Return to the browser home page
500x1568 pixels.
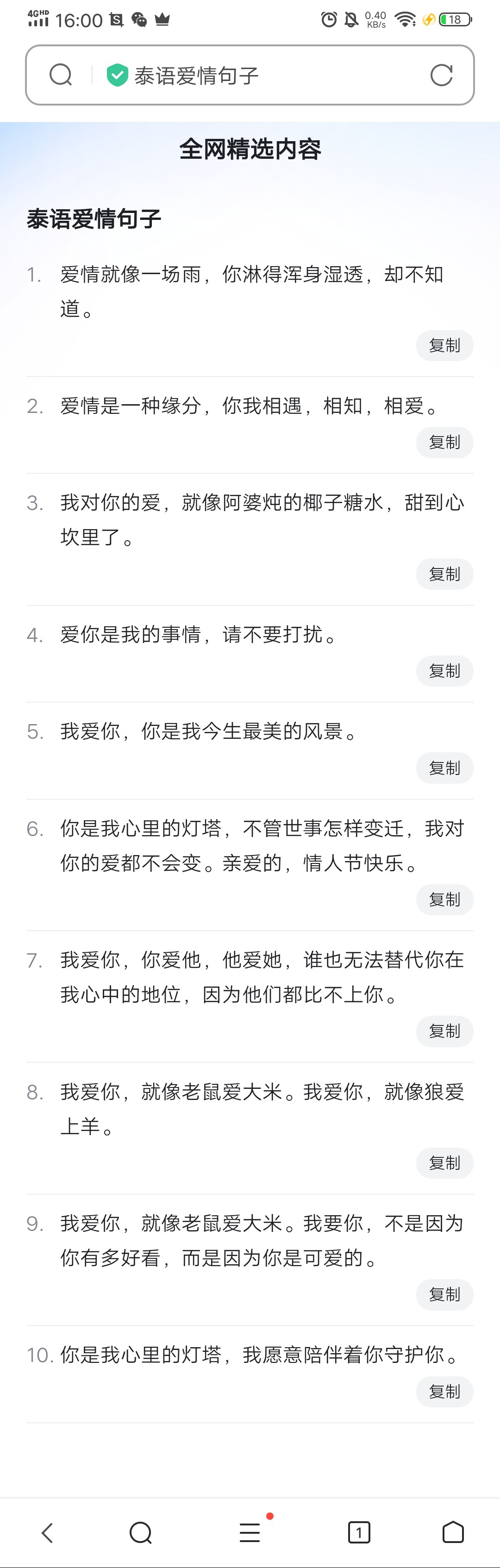pos(452,1532)
